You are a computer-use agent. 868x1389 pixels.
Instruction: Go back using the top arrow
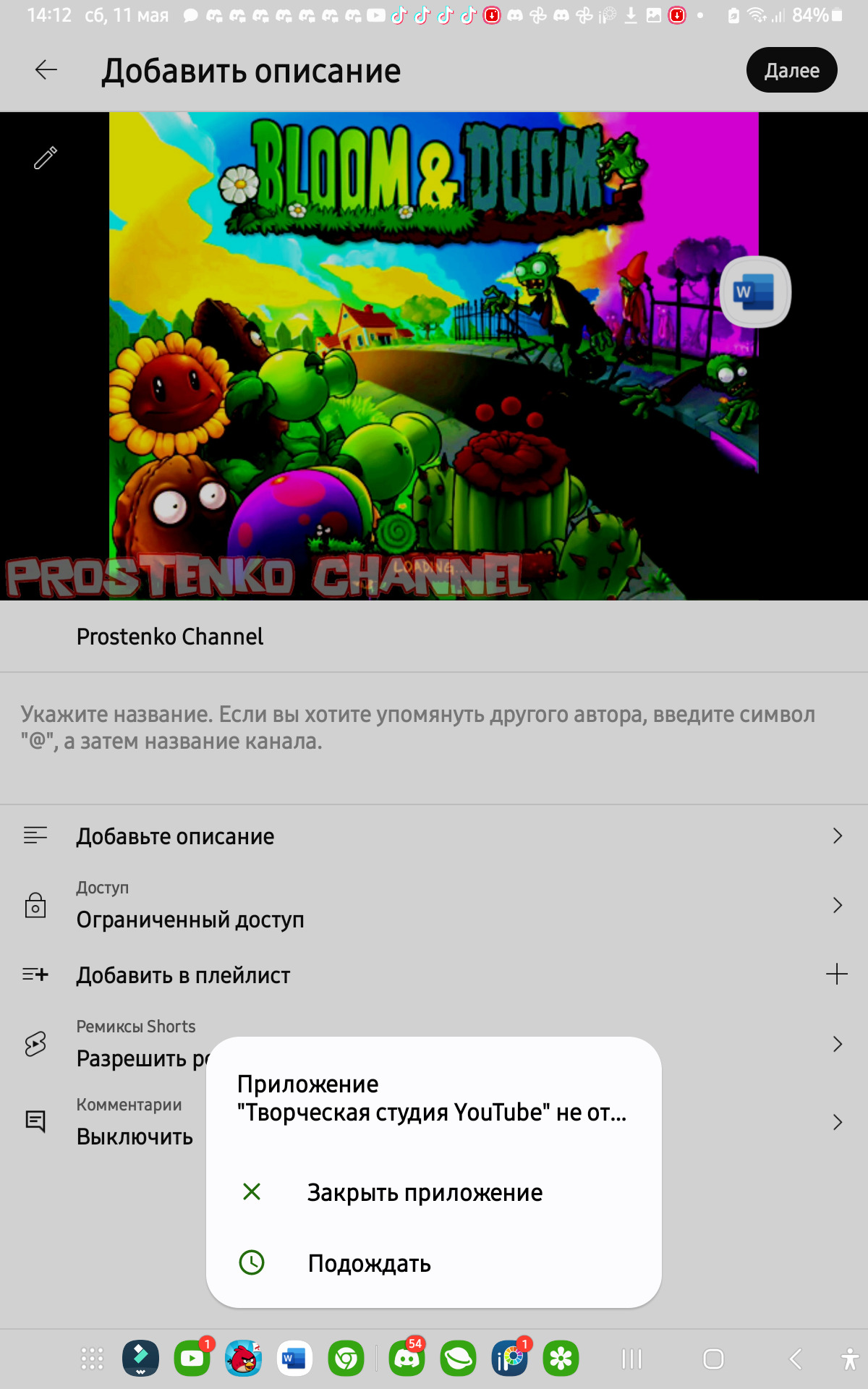(46, 70)
